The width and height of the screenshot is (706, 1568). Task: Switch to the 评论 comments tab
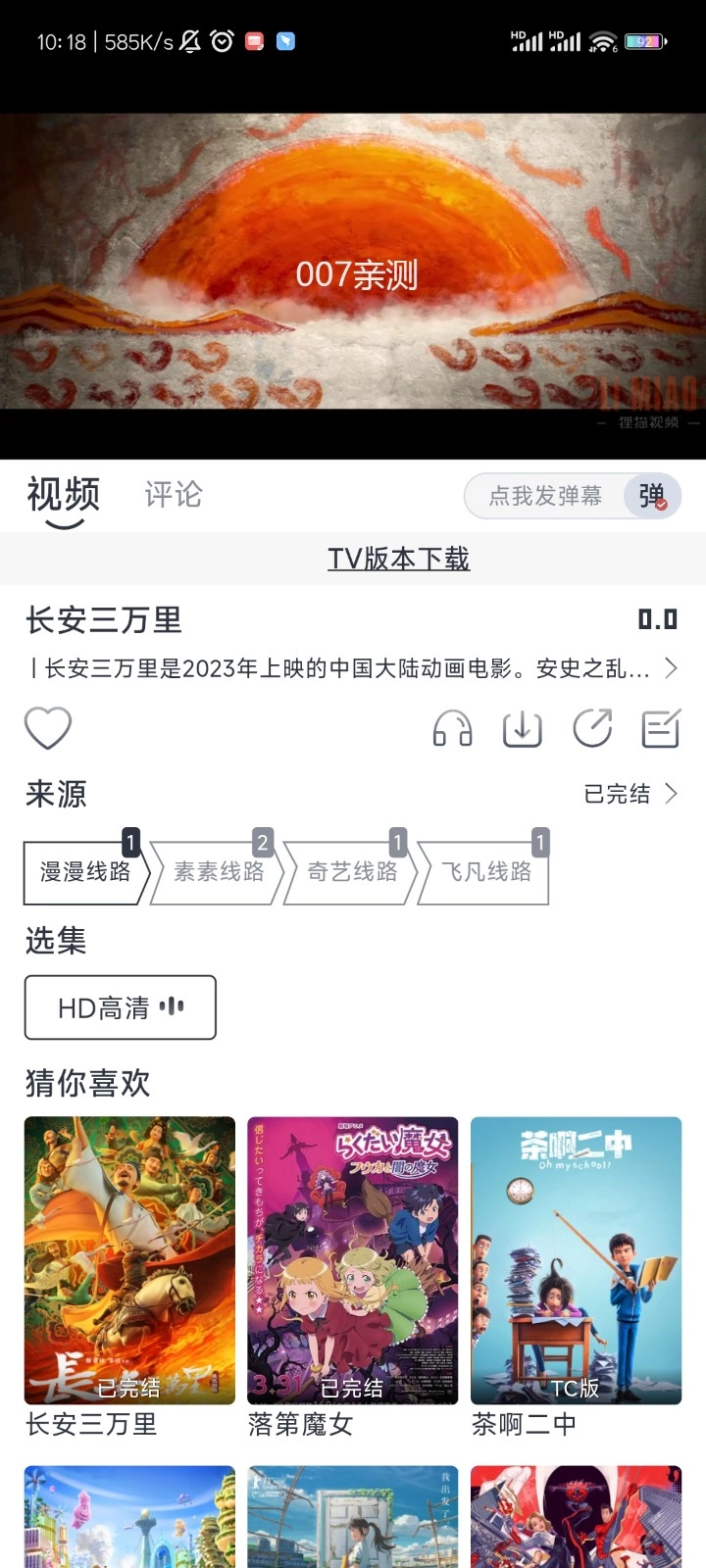tap(174, 495)
